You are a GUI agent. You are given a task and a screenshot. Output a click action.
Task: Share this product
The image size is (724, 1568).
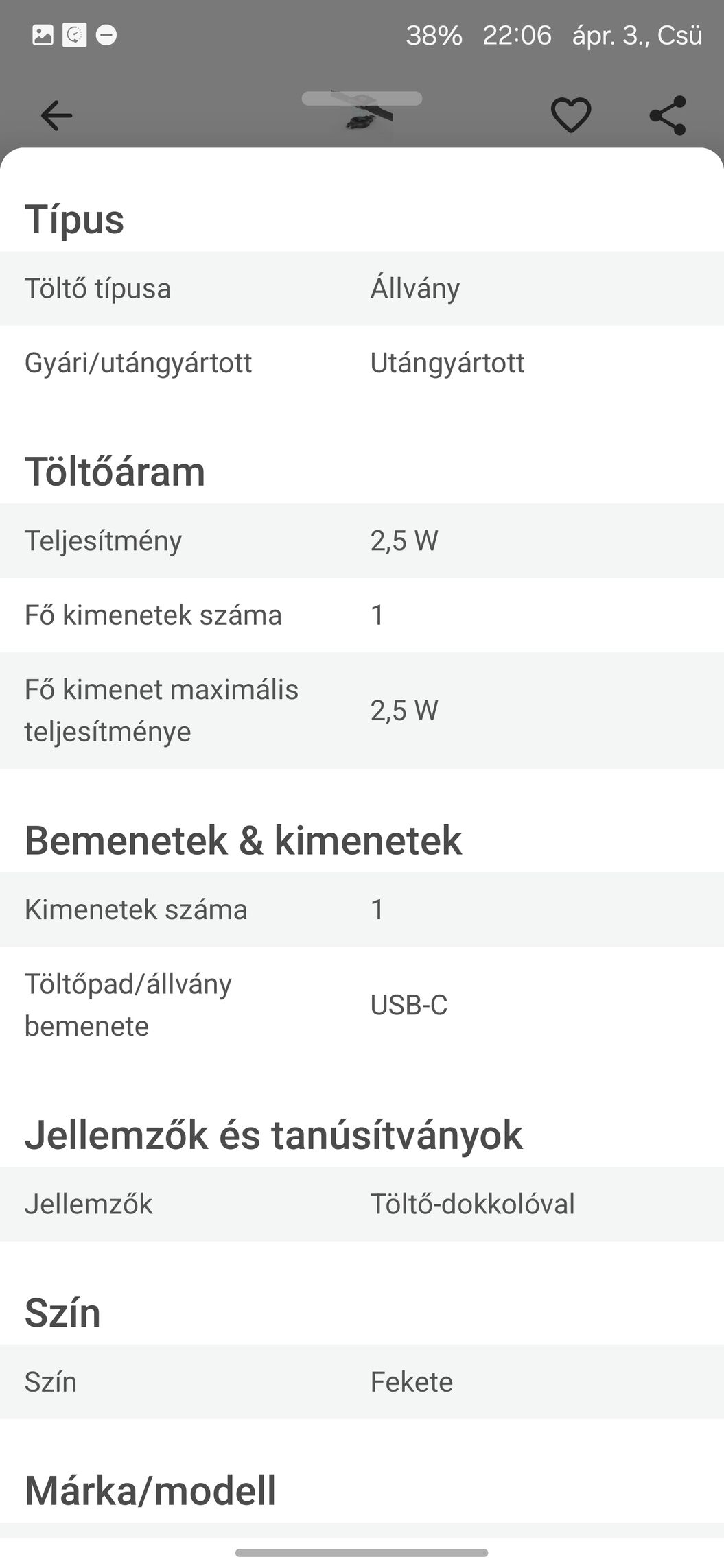(668, 115)
